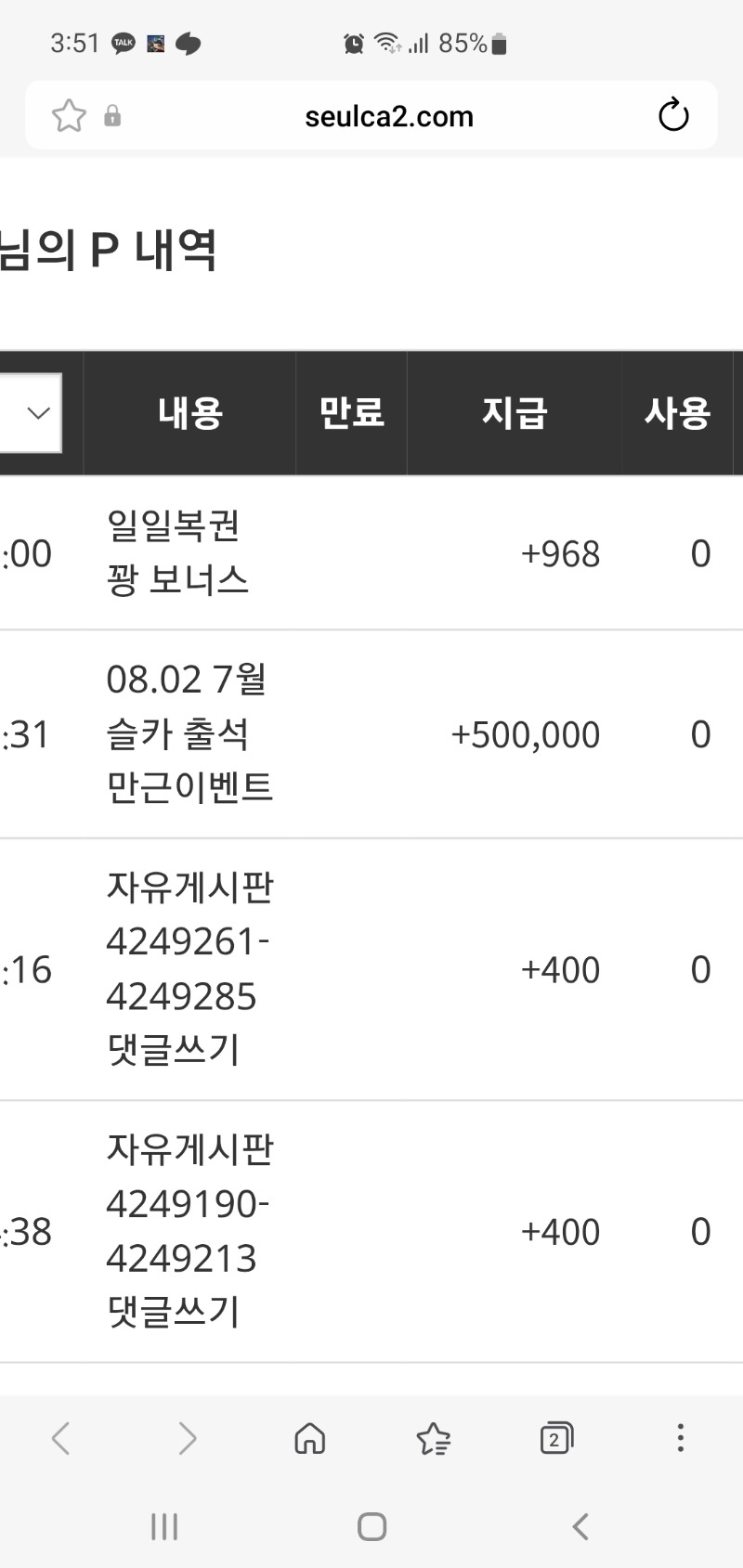Bookmark this page with the star icon
The height and width of the screenshot is (1568, 743).
(x=69, y=116)
